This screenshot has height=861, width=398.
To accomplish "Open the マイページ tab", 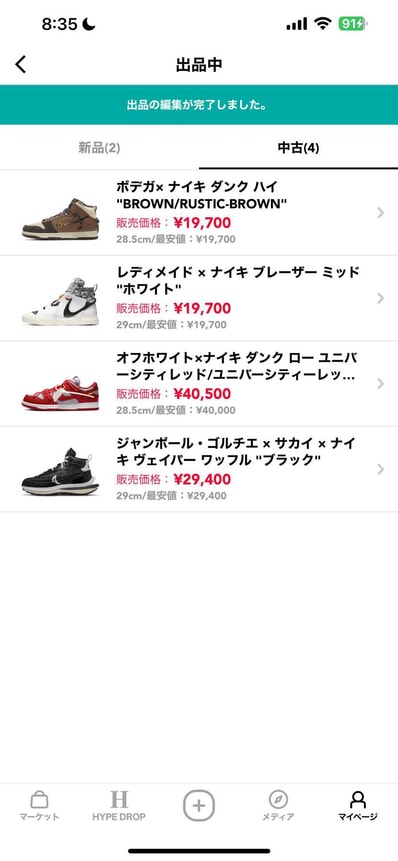I will [358, 805].
